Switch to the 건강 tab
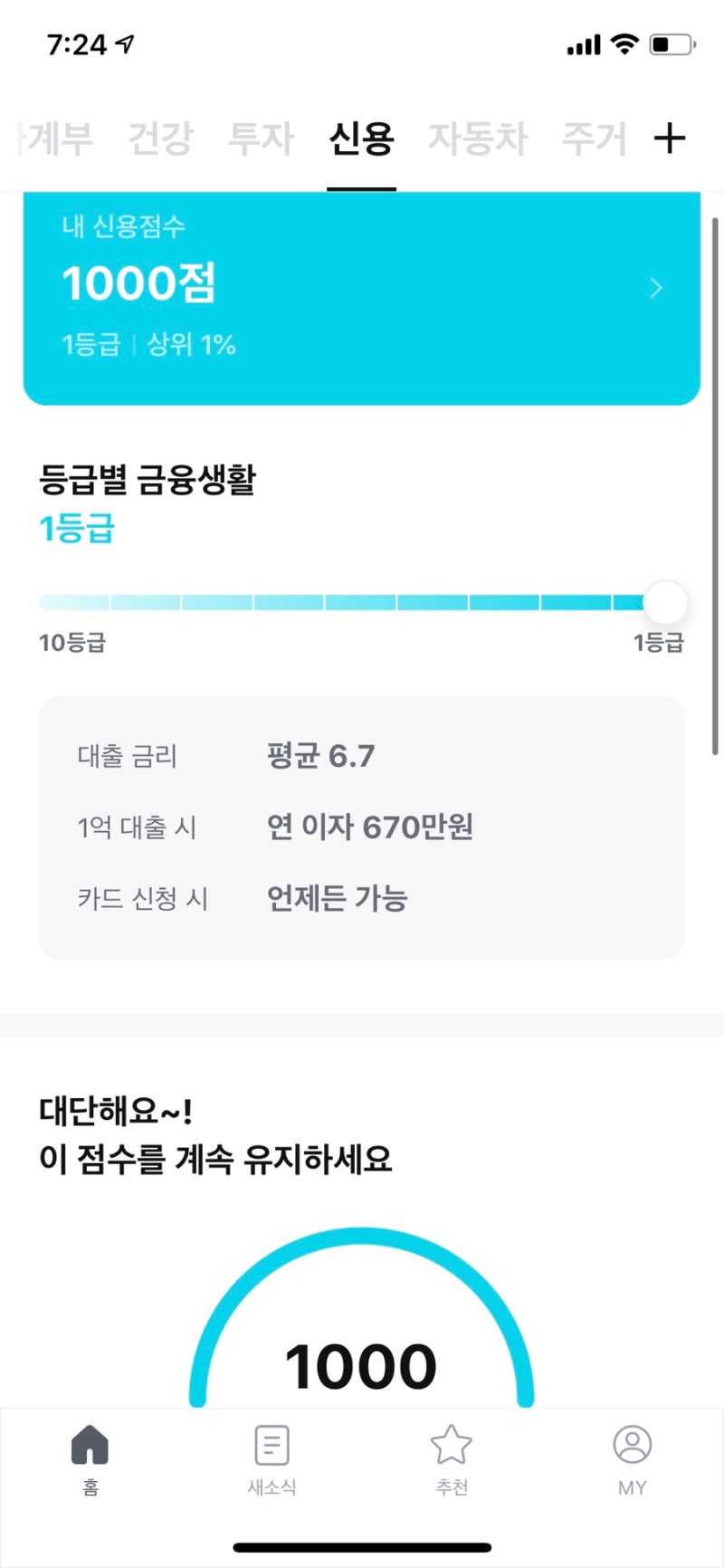Viewport: 724px width, 1568px height. coord(160,139)
